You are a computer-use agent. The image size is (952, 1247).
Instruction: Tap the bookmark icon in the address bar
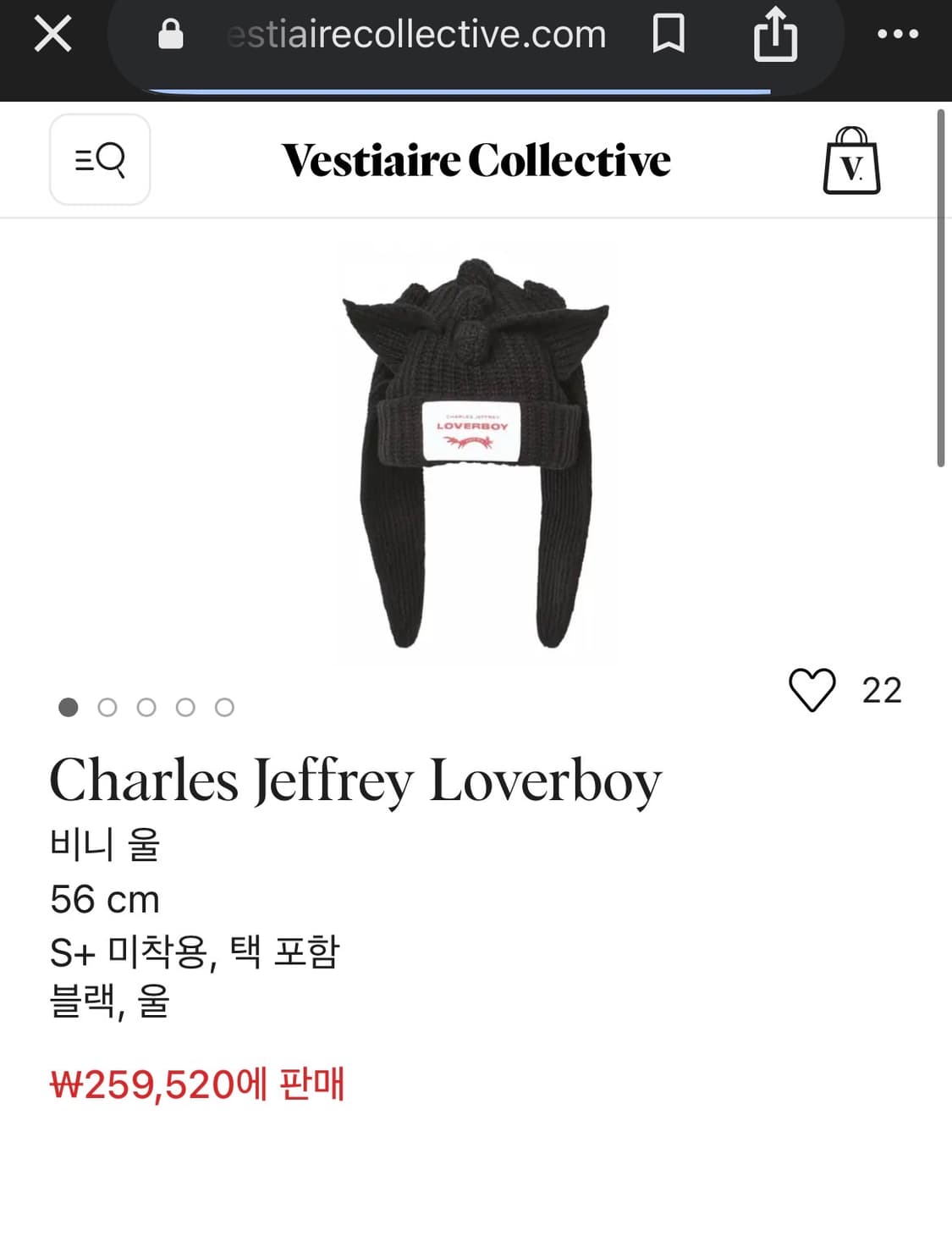[x=669, y=35]
